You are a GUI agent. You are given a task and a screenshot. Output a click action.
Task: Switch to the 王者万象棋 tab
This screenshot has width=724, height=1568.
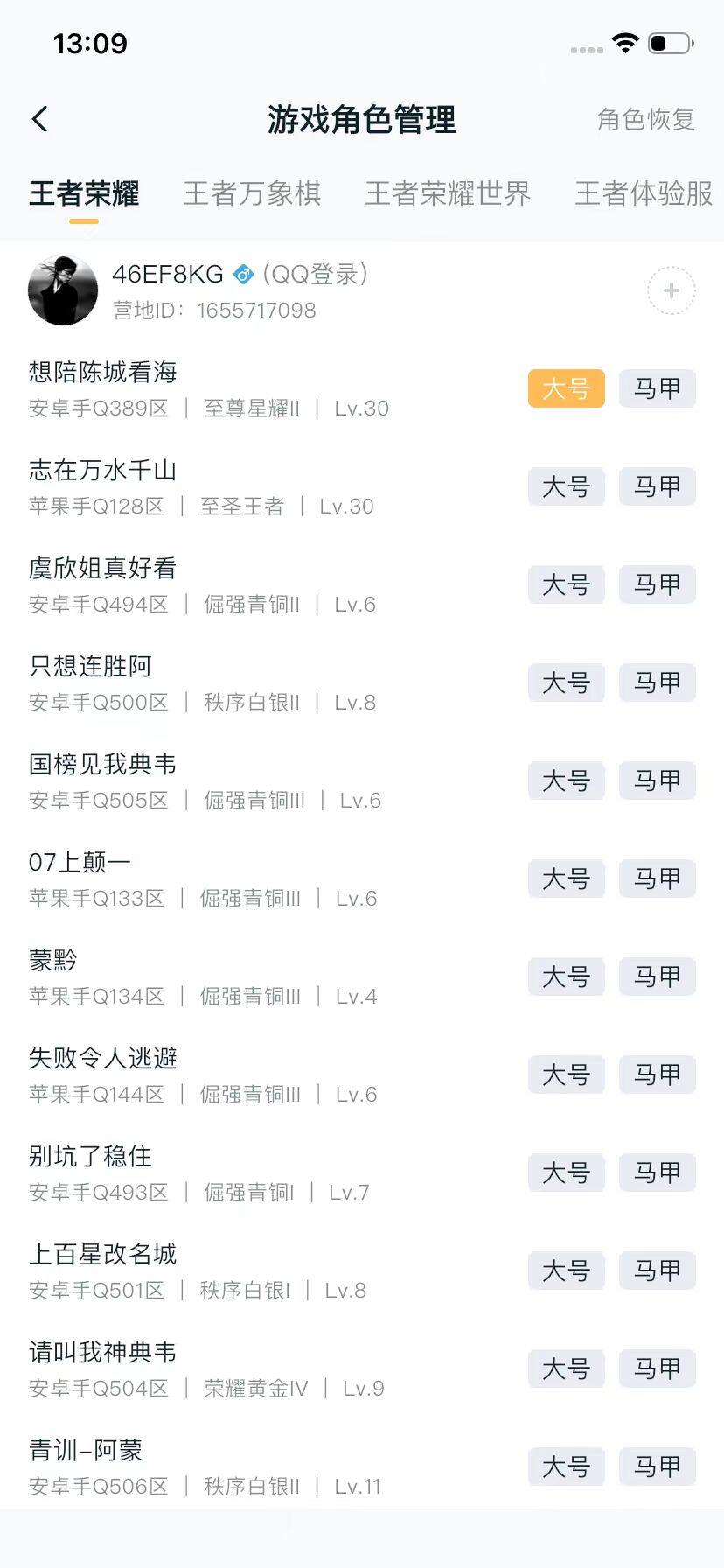253,193
